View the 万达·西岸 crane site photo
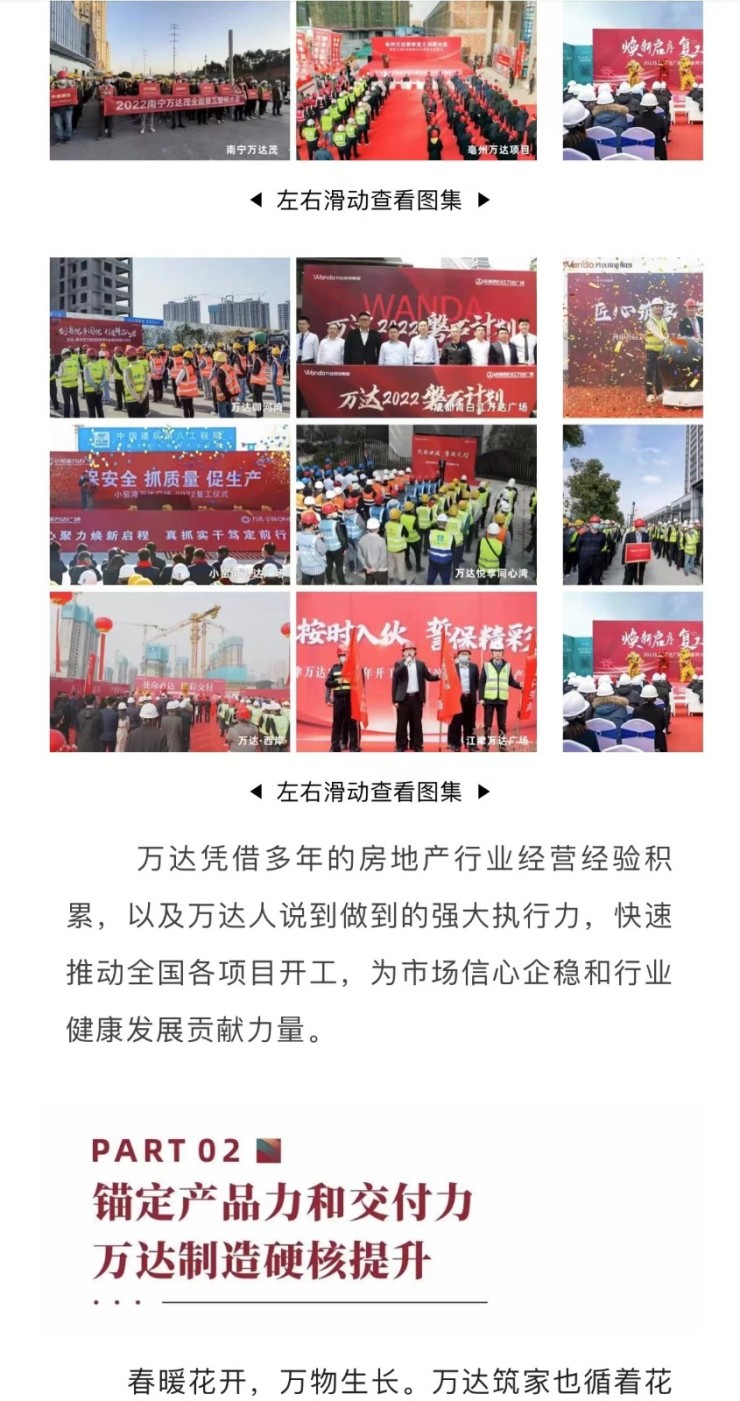Viewport: 740px width, 1401px height. click(170, 671)
